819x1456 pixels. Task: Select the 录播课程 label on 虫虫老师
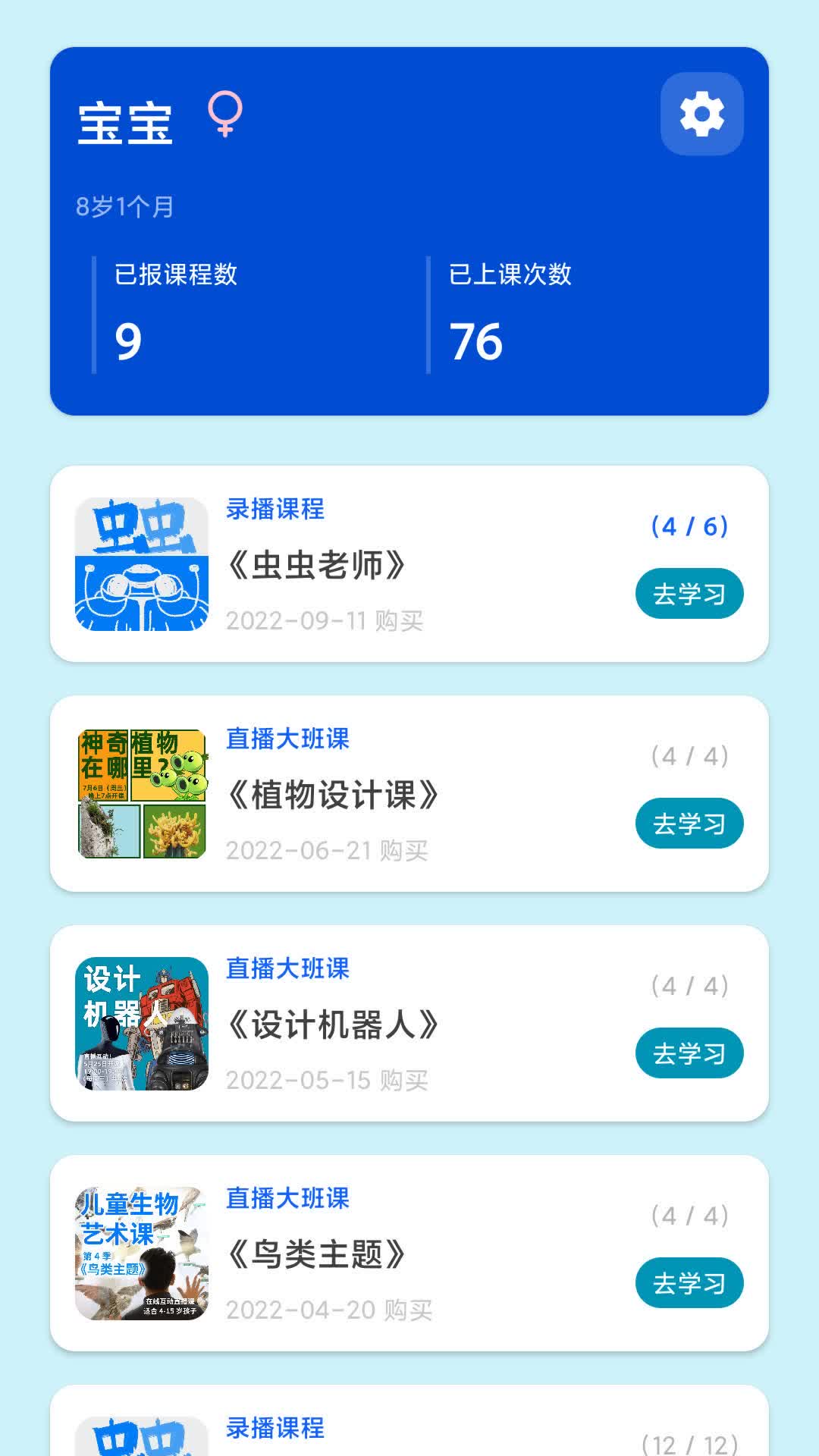click(x=275, y=510)
